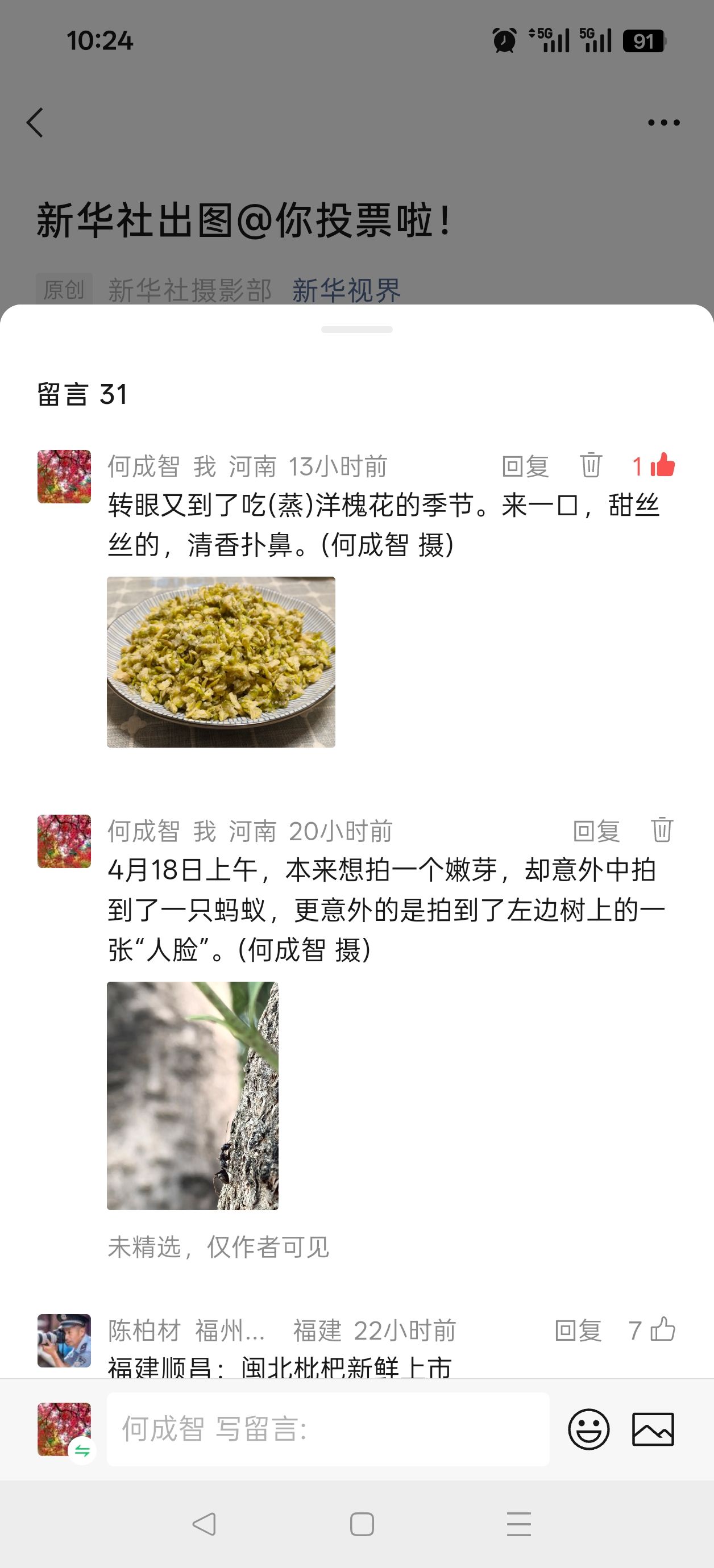Reply to 陈柏材's comment
This screenshot has height=1568, width=714.
click(x=578, y=1331)
